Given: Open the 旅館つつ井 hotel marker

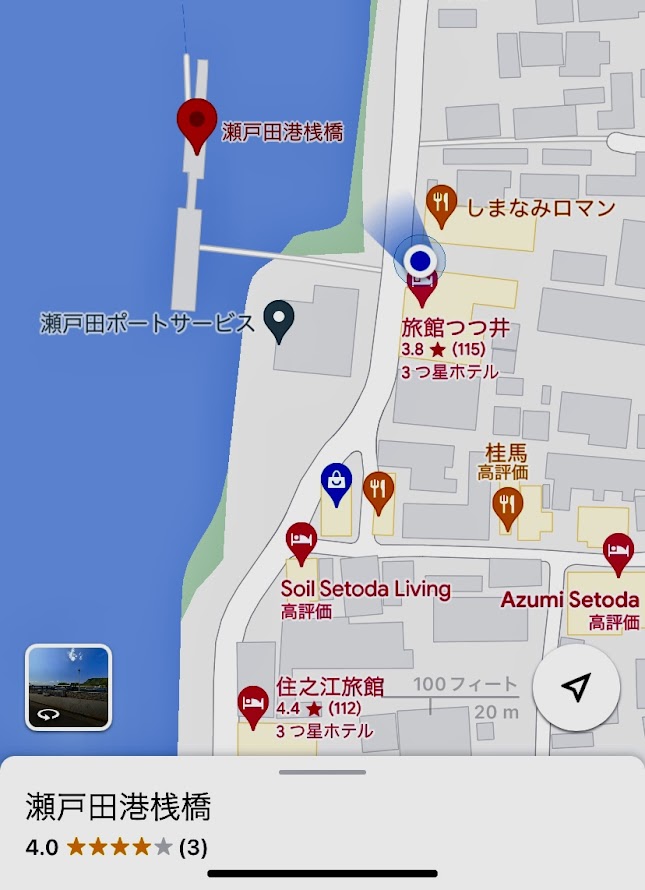Looking at the screenshot, I should click(421, 288).
